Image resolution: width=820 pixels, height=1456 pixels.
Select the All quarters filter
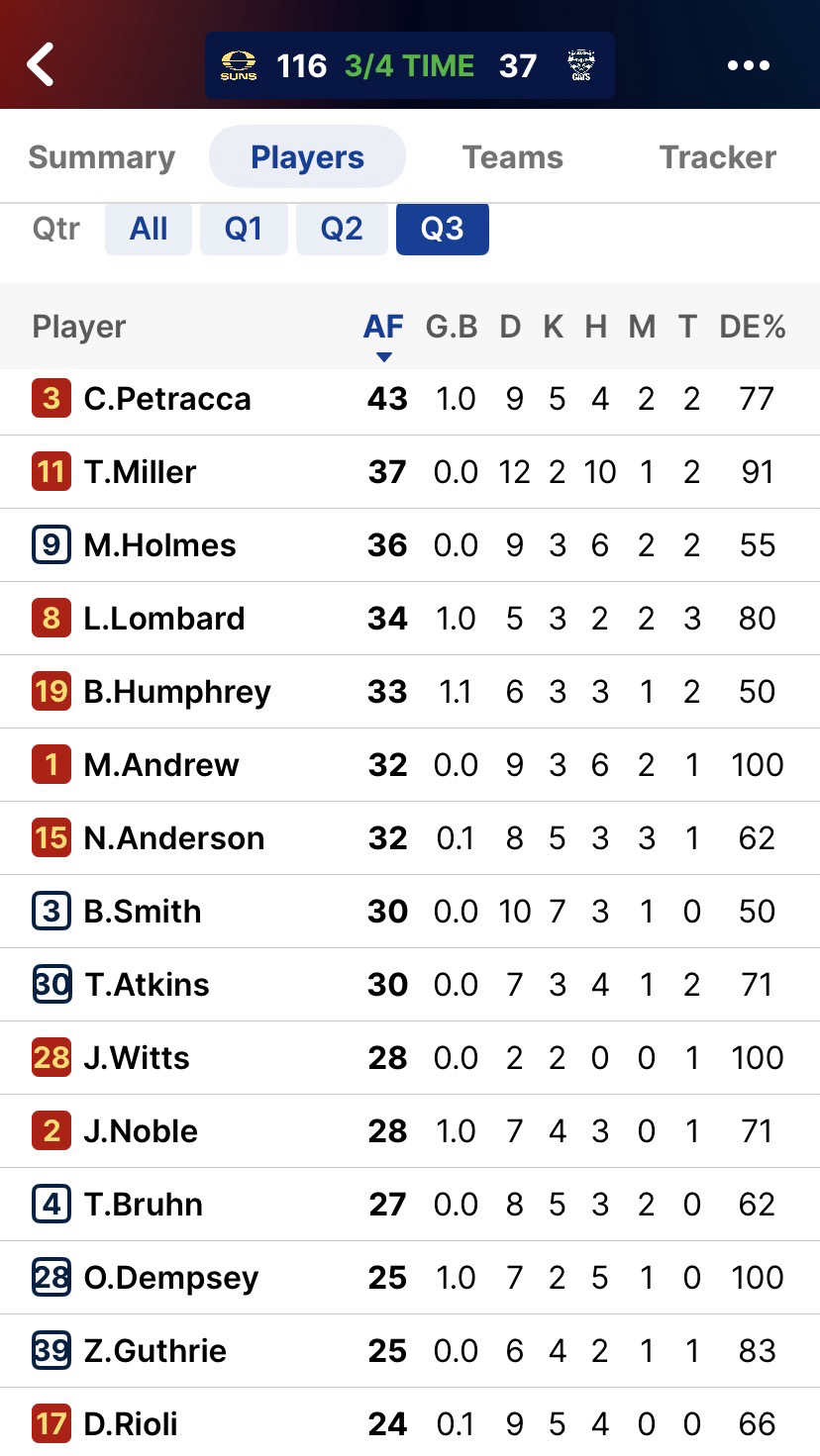pos(149,229)
